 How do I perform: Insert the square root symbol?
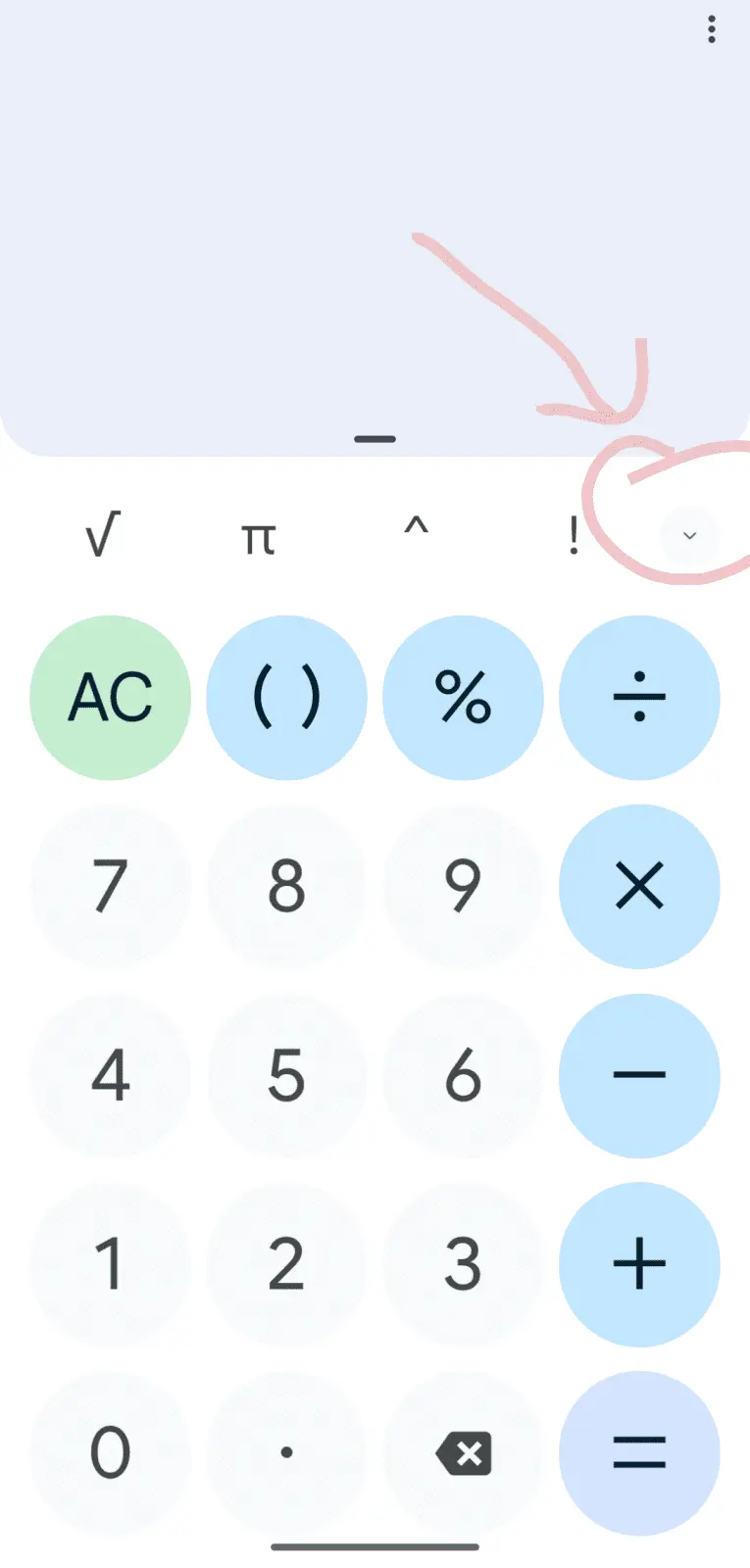102,535
